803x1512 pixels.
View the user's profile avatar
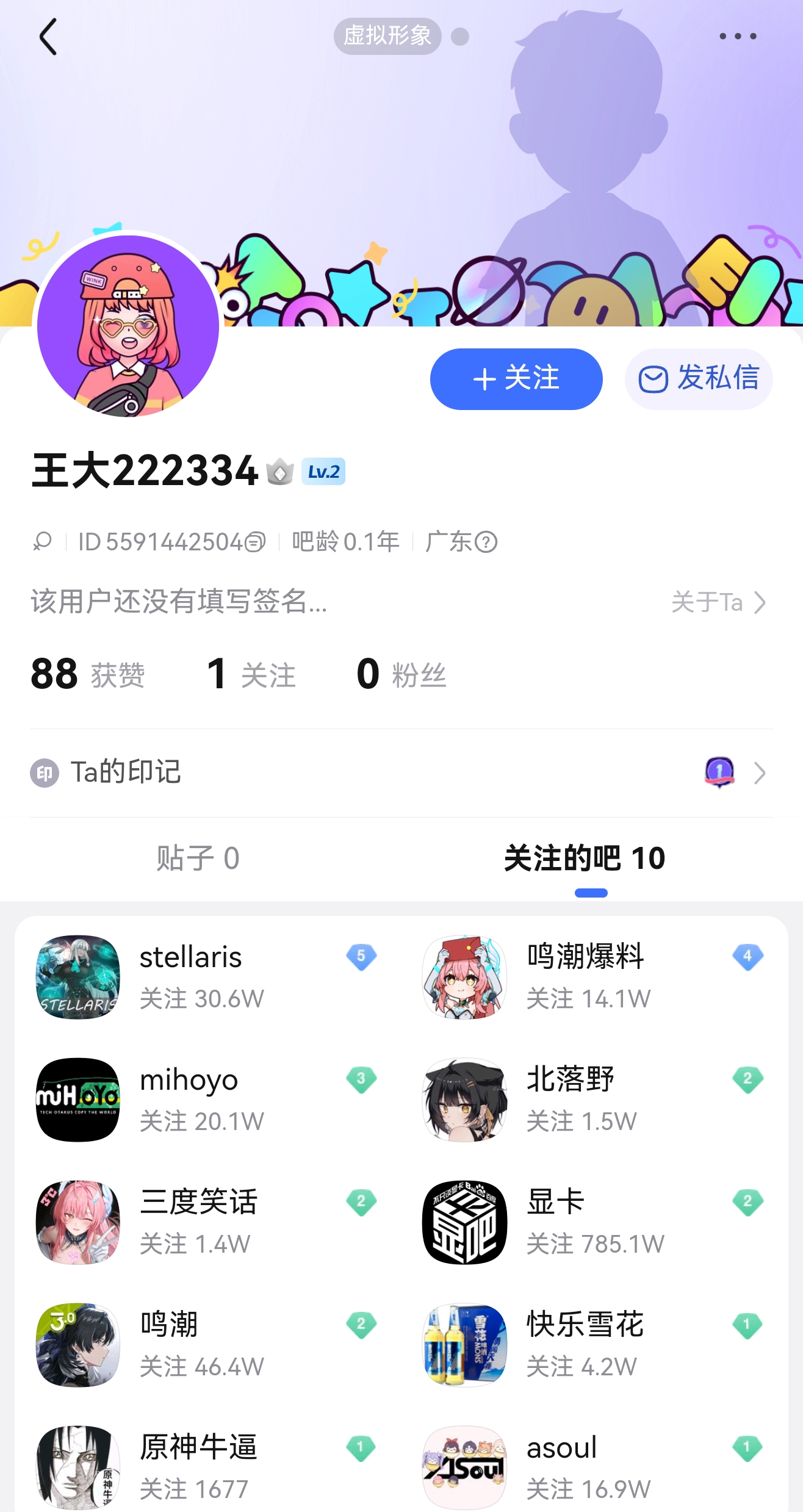coord(128,326)
